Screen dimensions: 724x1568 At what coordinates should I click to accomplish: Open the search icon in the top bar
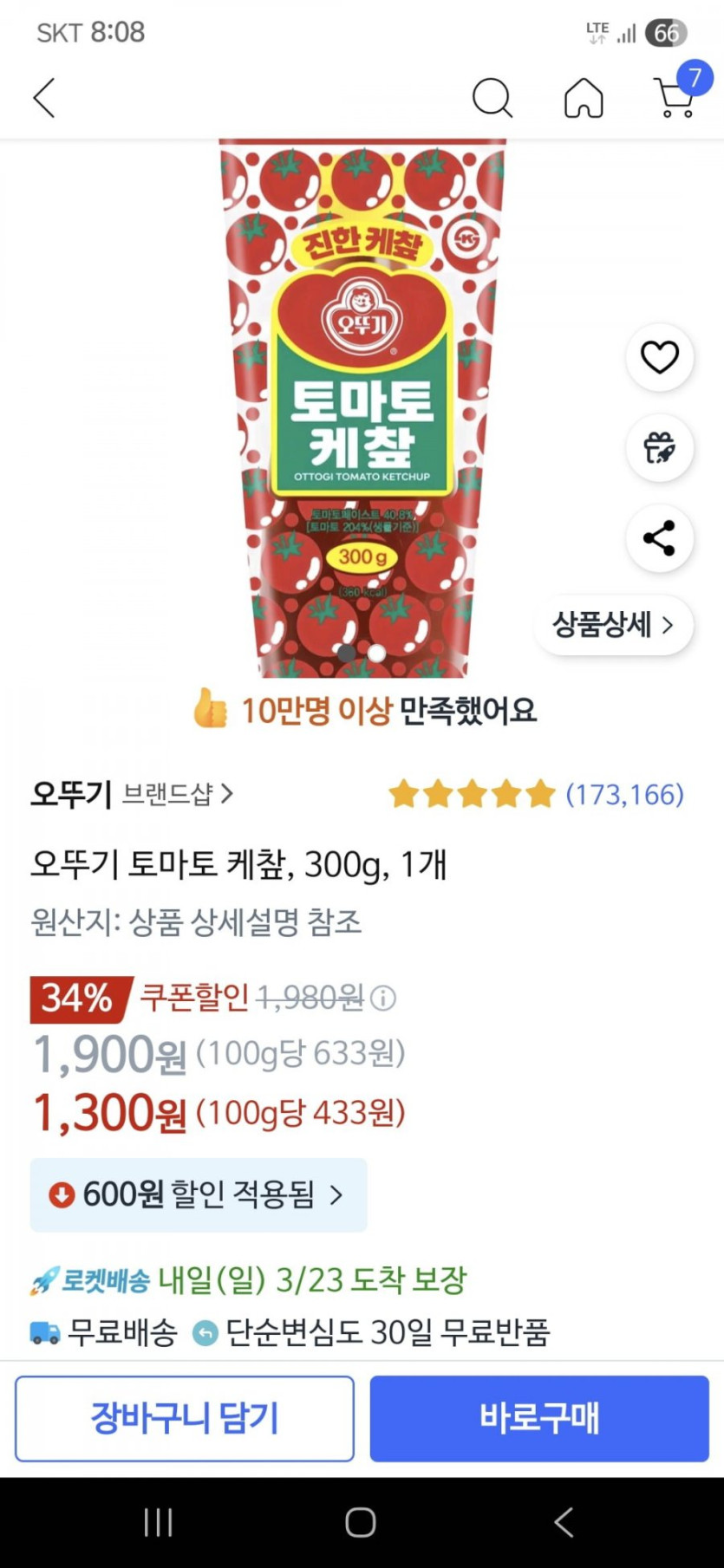point(492,97)
